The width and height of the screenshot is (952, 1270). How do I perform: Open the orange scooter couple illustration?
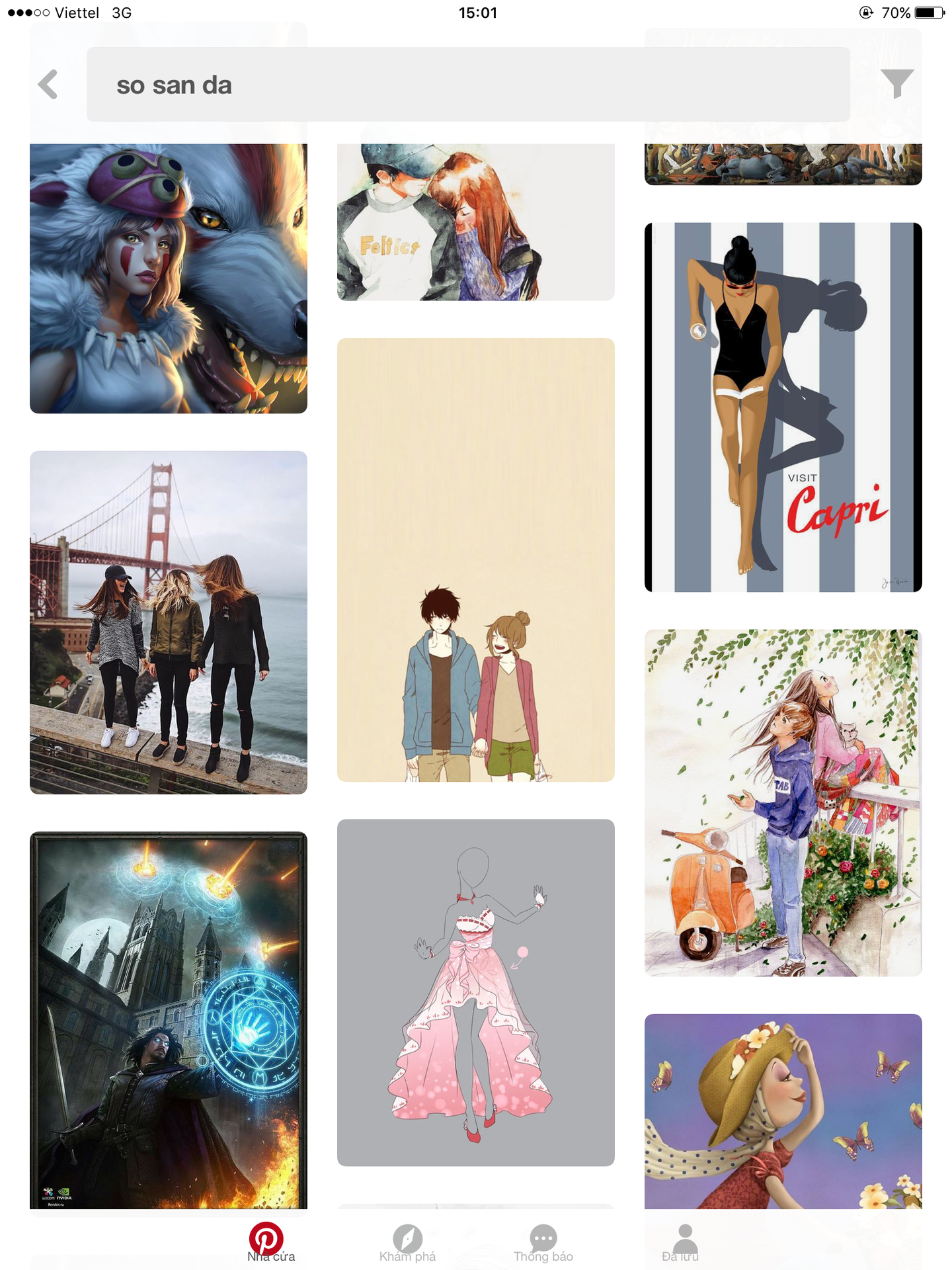coord(783,802)
